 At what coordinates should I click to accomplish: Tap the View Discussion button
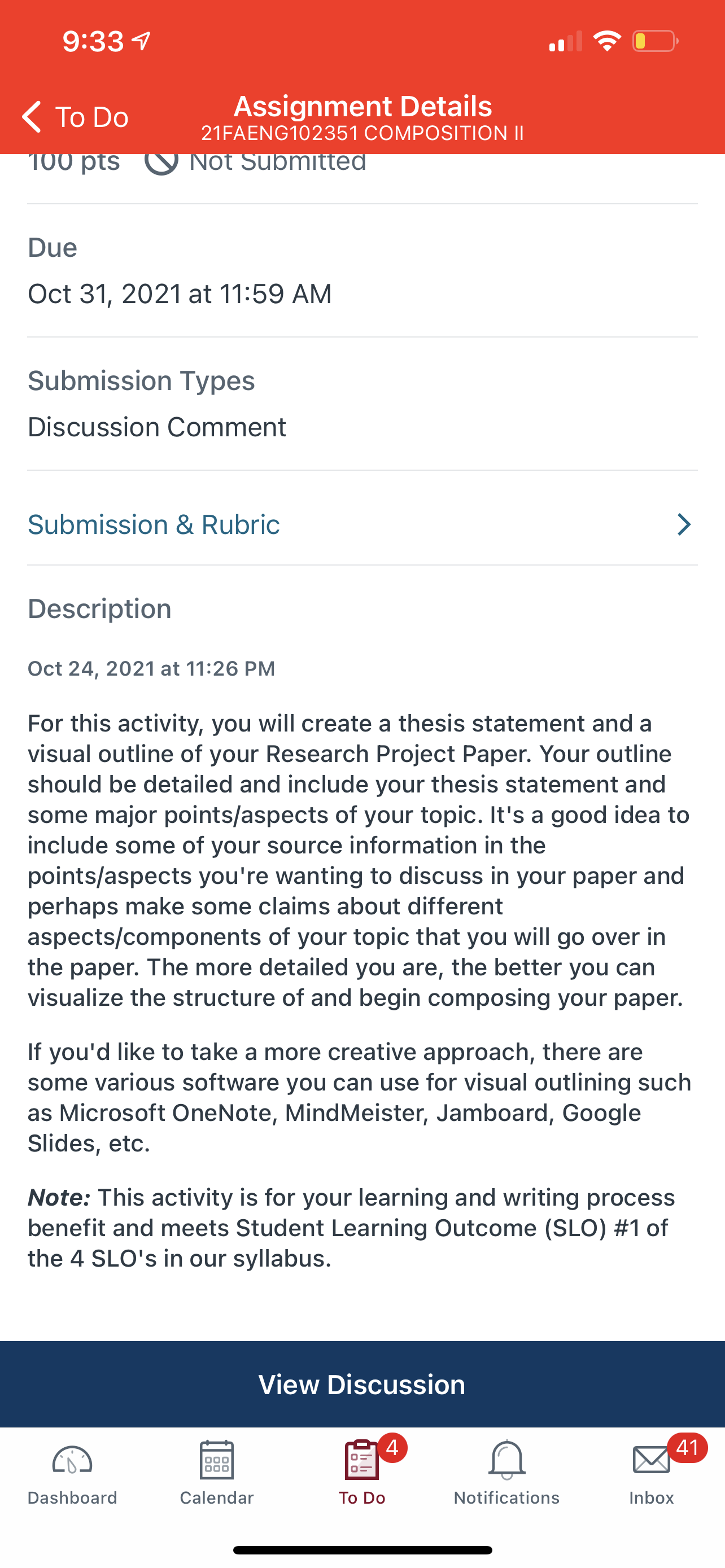tap(362, 1384)
